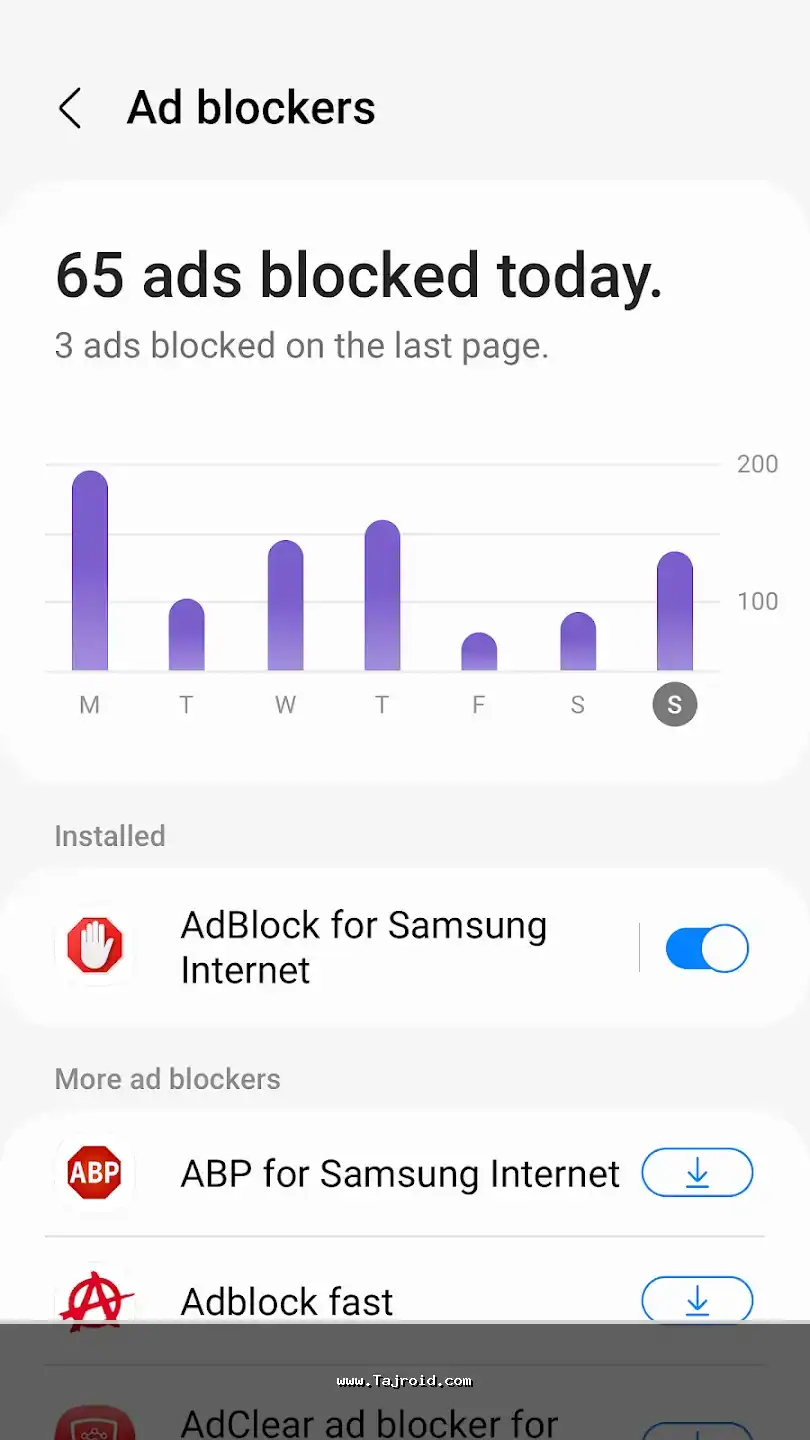Go back from Ad blockers
This screenshot has height=1440, width=810.
(70, 108)
